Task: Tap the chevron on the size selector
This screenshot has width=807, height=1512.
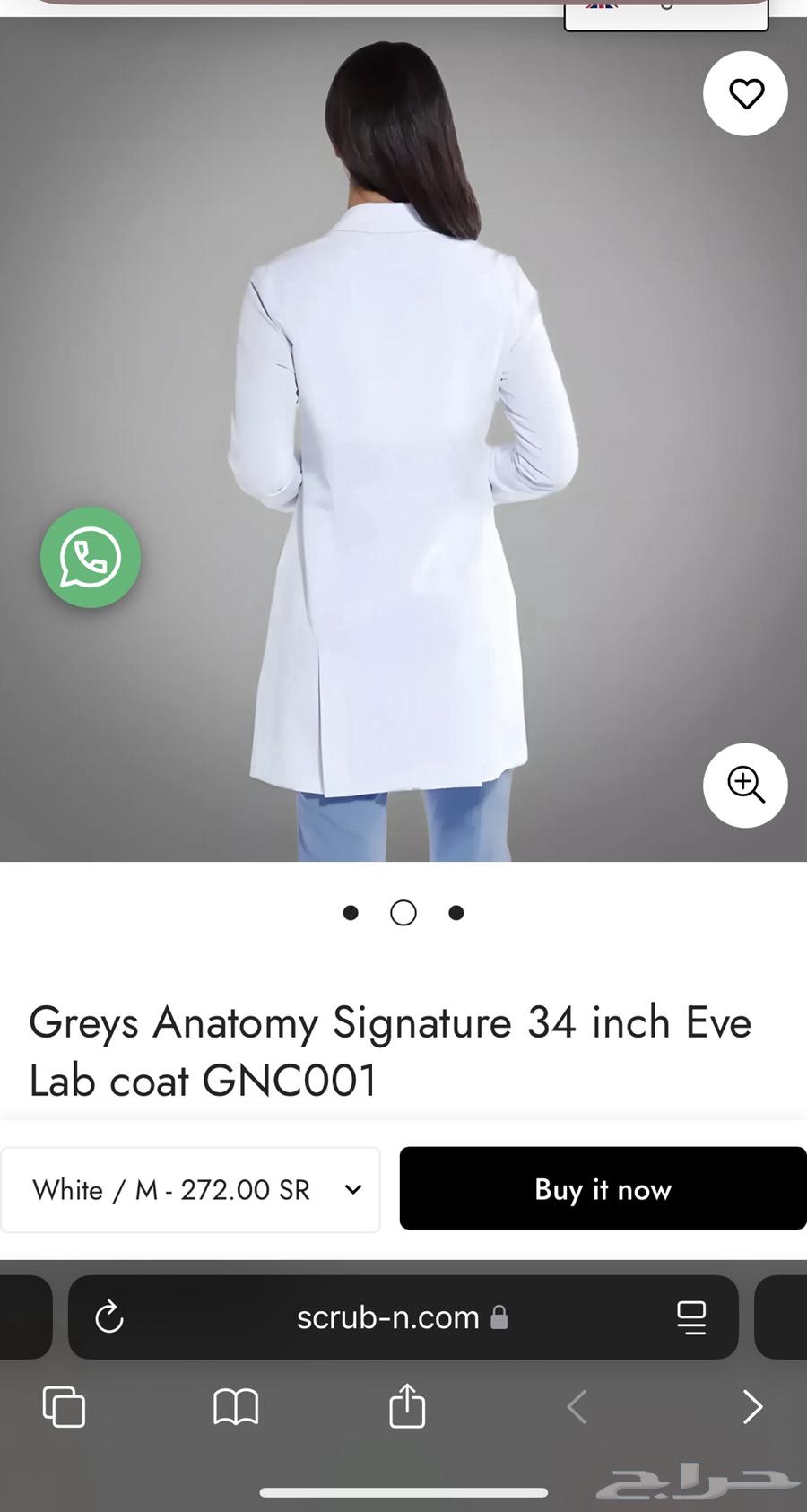Action: pos(352,1189)
